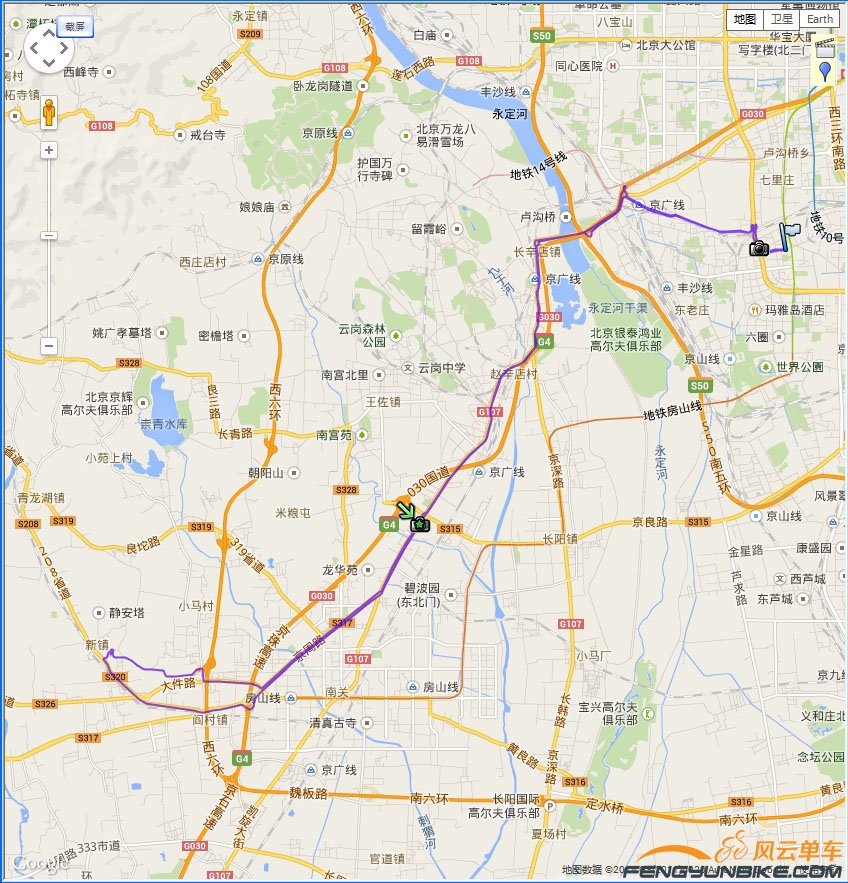Pan the map up with the arrow
The height and width of the screenshot is (883, 848).
[48, 31]
